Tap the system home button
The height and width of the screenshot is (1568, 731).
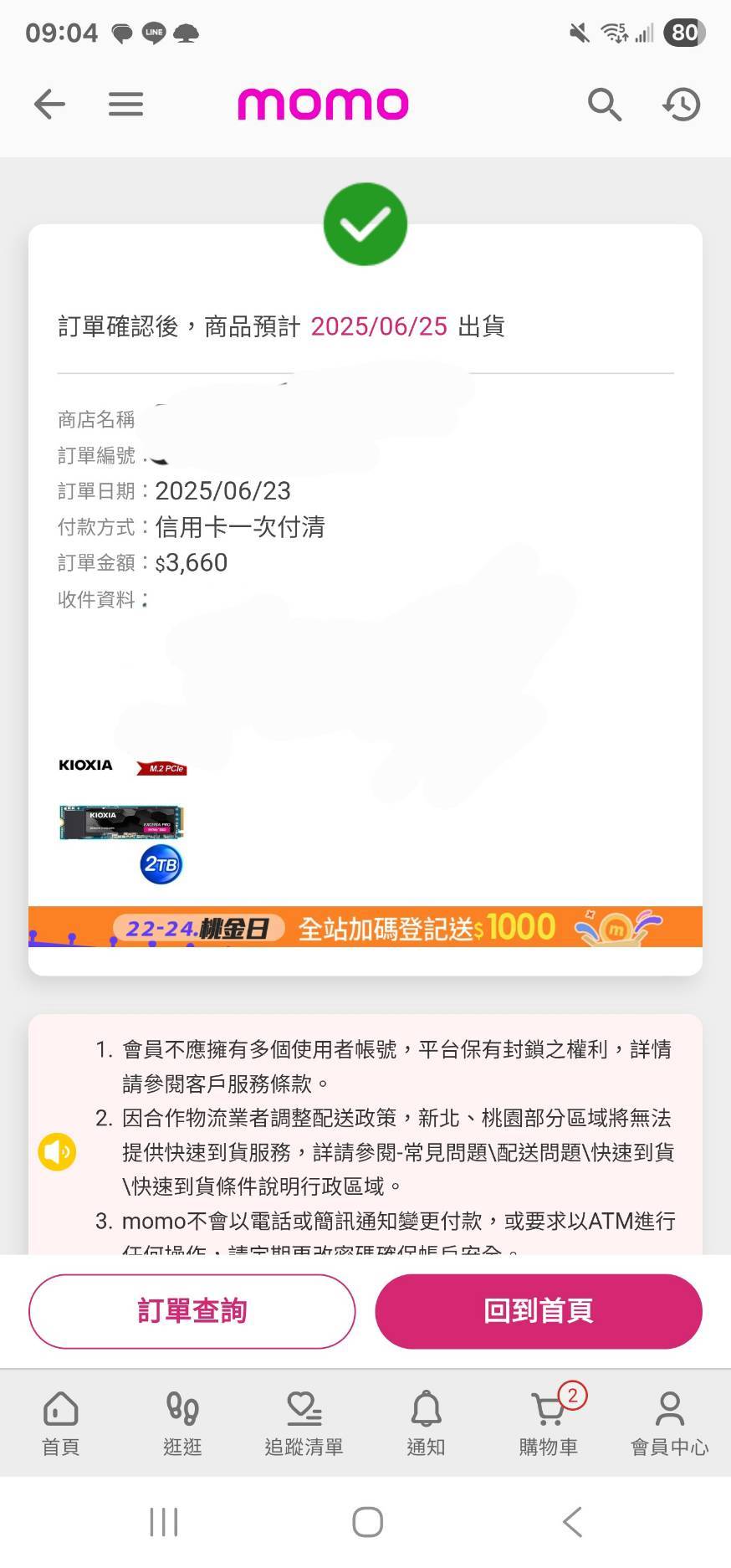[x=367, y=1522]
